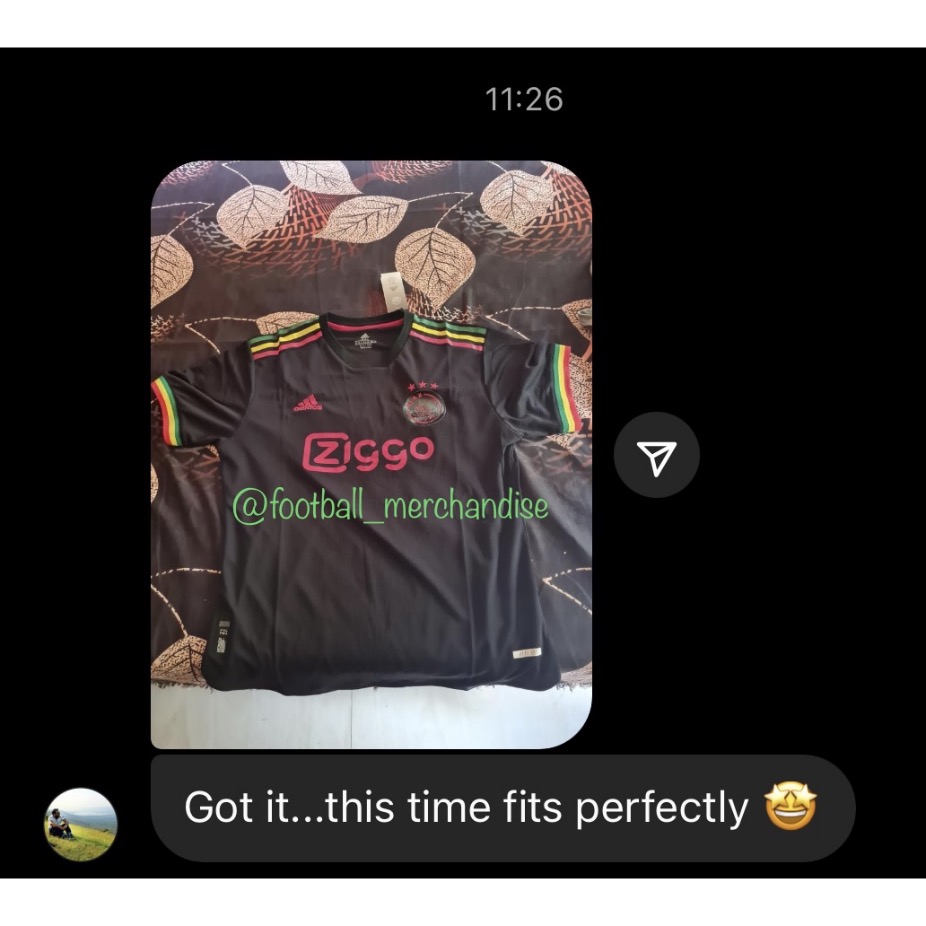Open the sender's profile picture
This screenshot has width=926, height=926.
coord(81,824)
